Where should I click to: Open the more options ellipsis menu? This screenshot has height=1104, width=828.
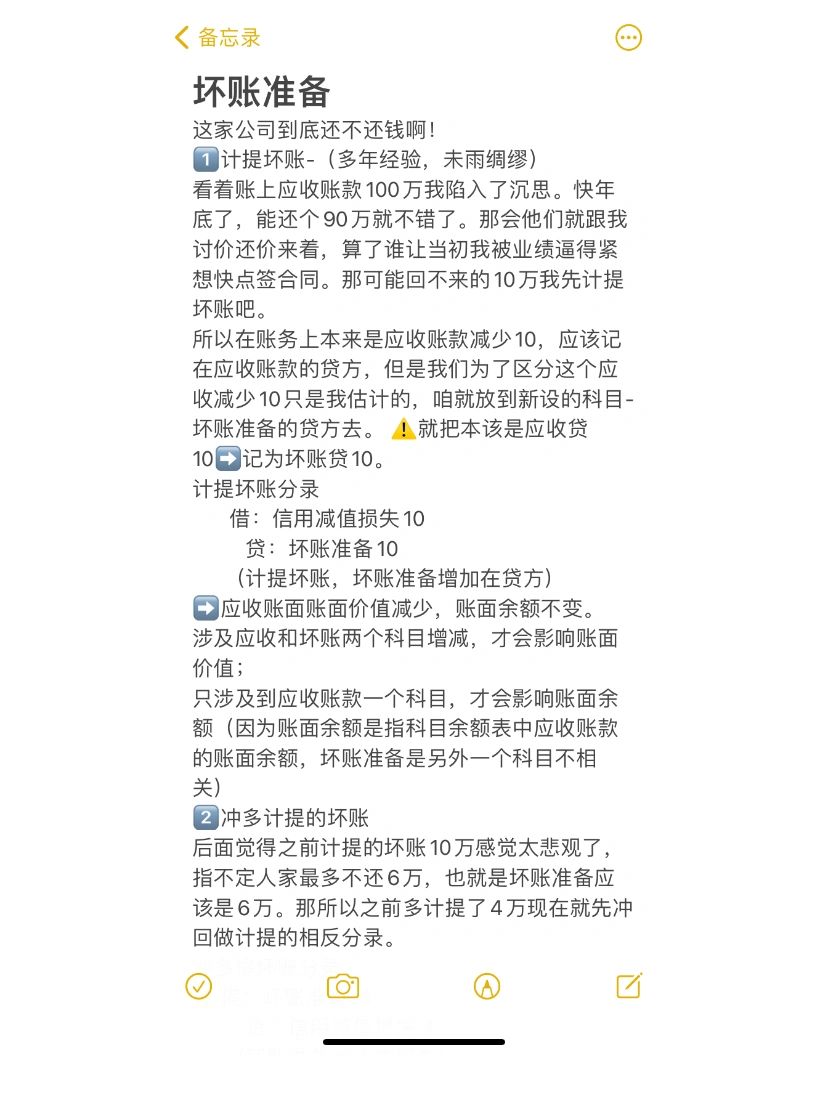[x=628, y=38]
